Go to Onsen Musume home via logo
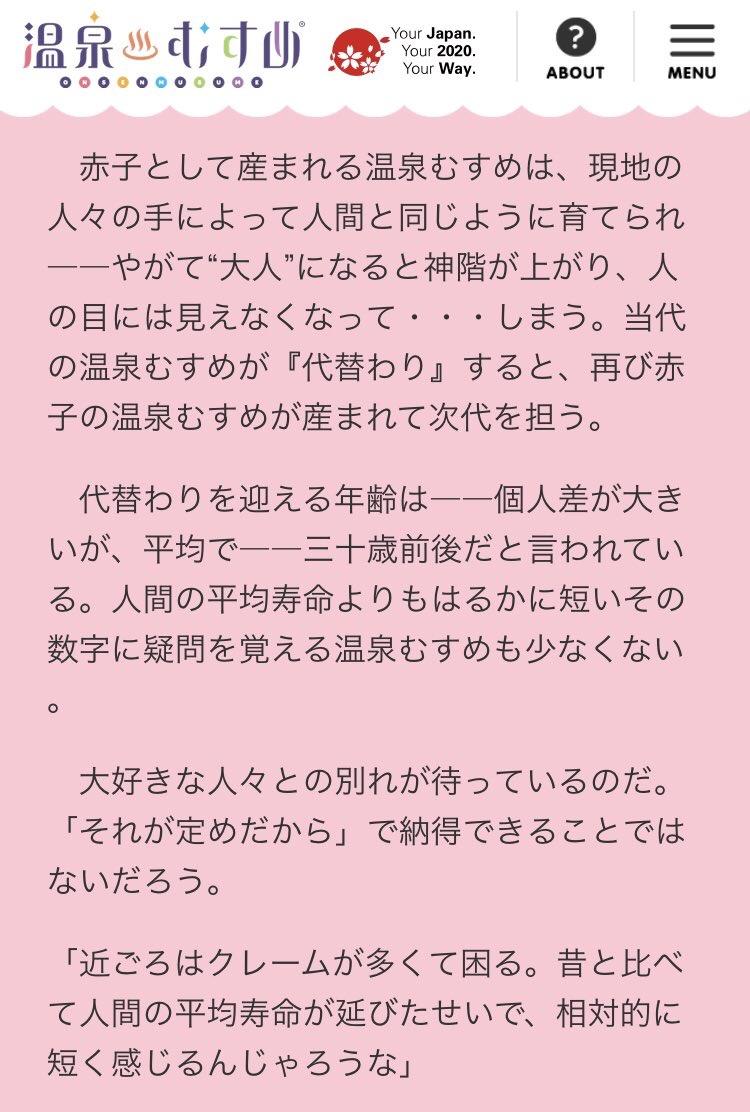 164,48
